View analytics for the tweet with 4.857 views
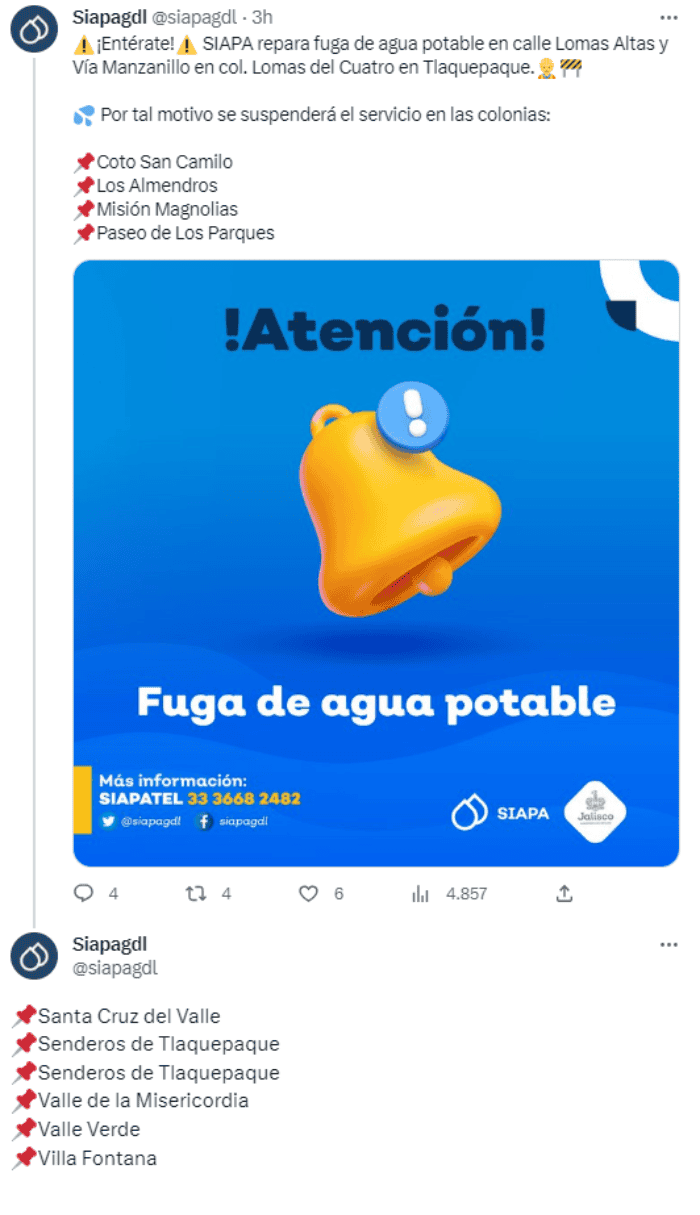The image size is (700, 1215). point(421,893)
